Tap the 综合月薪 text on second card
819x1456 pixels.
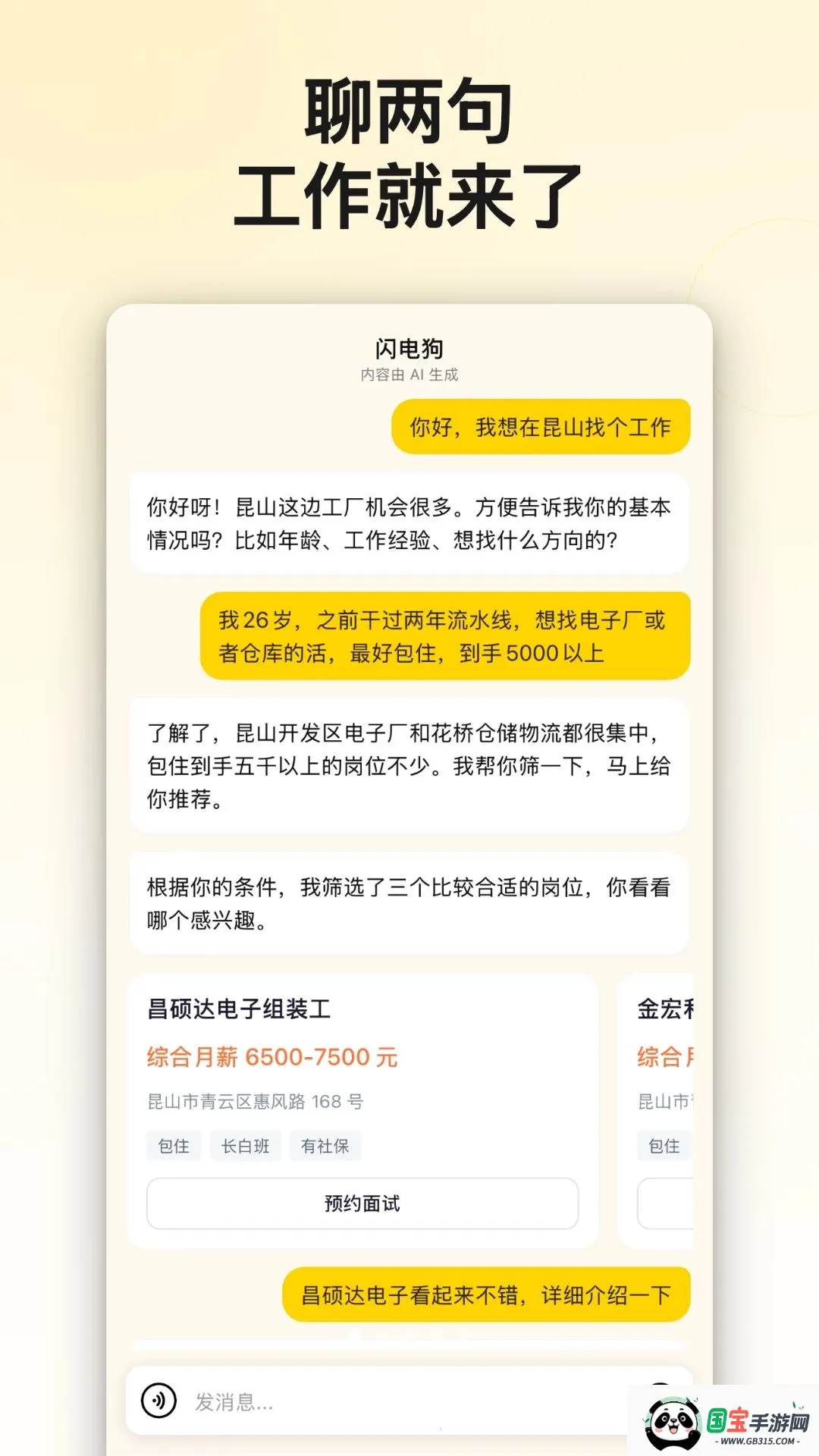click(x=667, y=1056)
